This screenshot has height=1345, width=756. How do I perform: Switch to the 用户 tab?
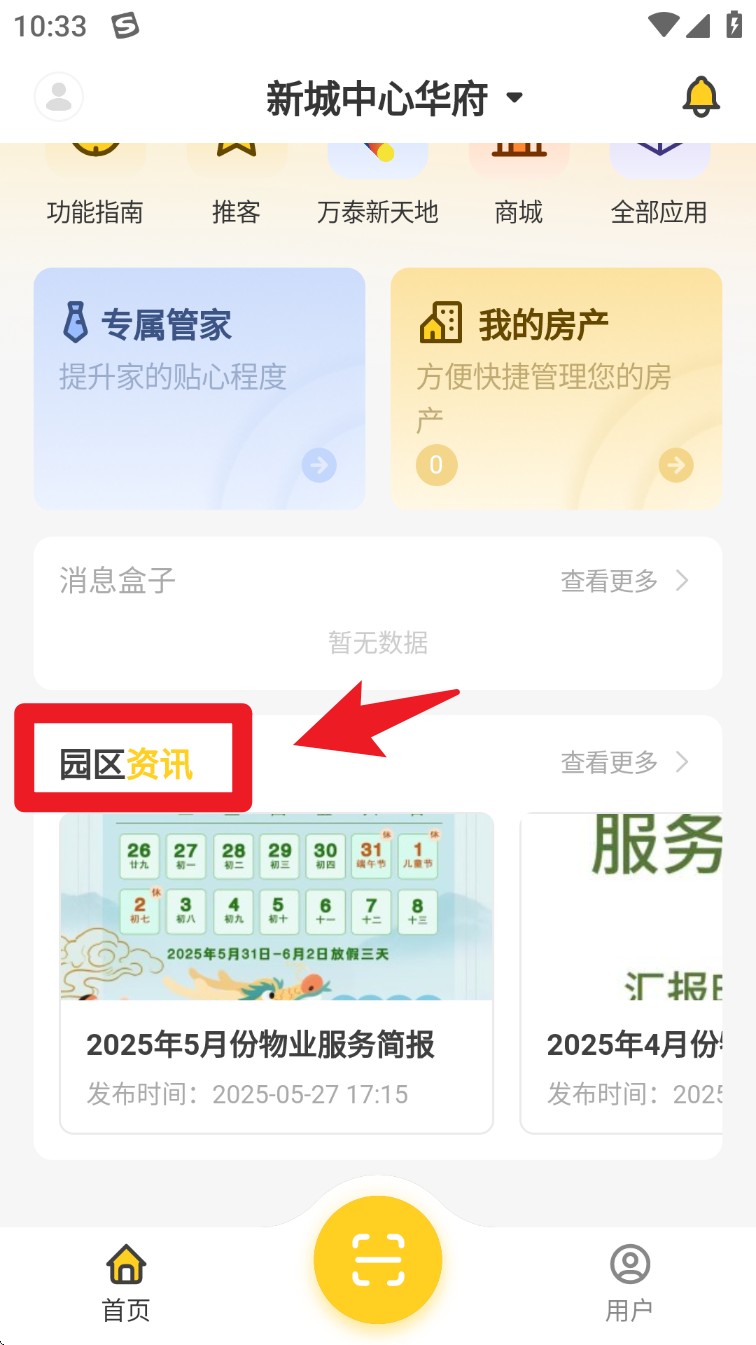click(x=629, y=1282)
